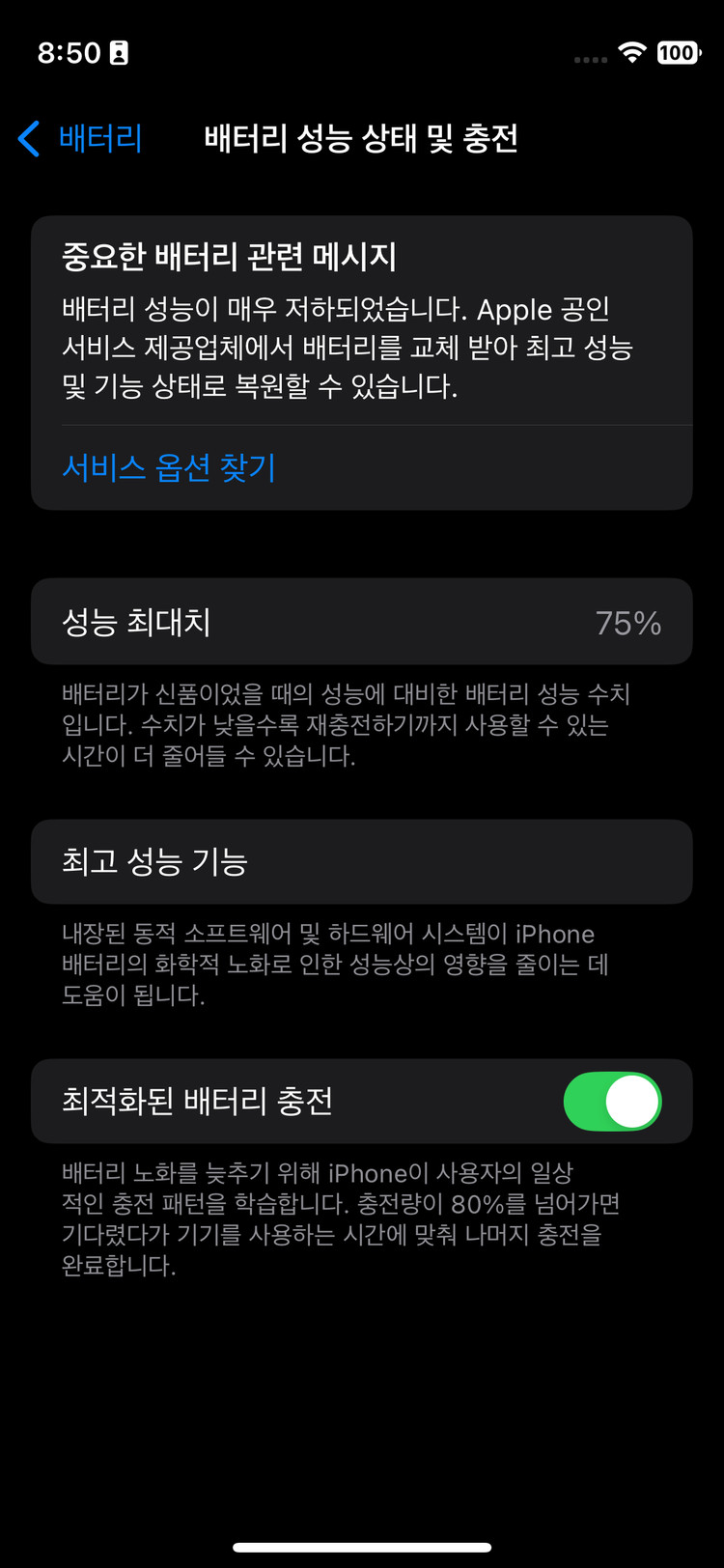This screenshot has width=724, height=1568.
Task: Open 서비스 옵션 찾기
Action: click(x=168, y=468)
